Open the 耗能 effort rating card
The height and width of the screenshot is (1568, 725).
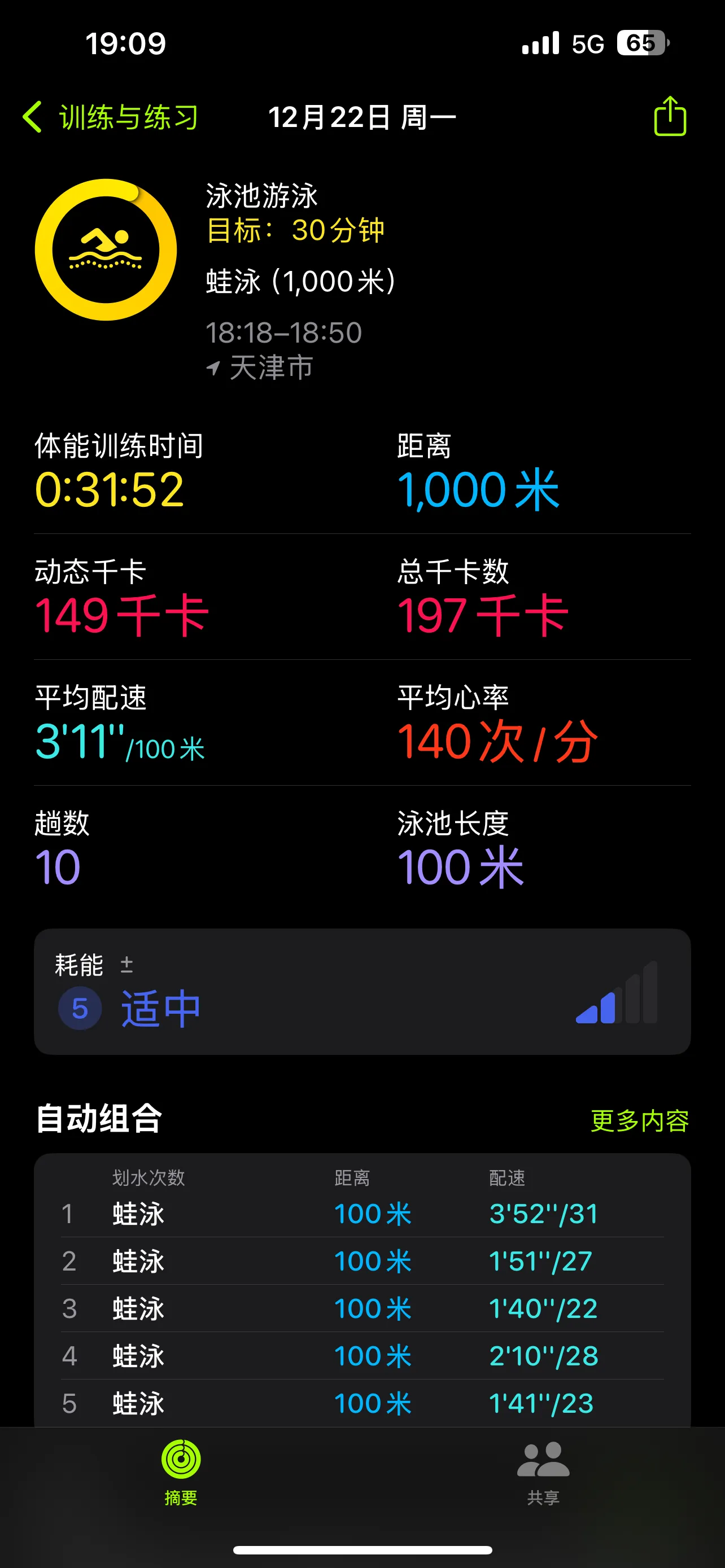[x=362, y=991]
